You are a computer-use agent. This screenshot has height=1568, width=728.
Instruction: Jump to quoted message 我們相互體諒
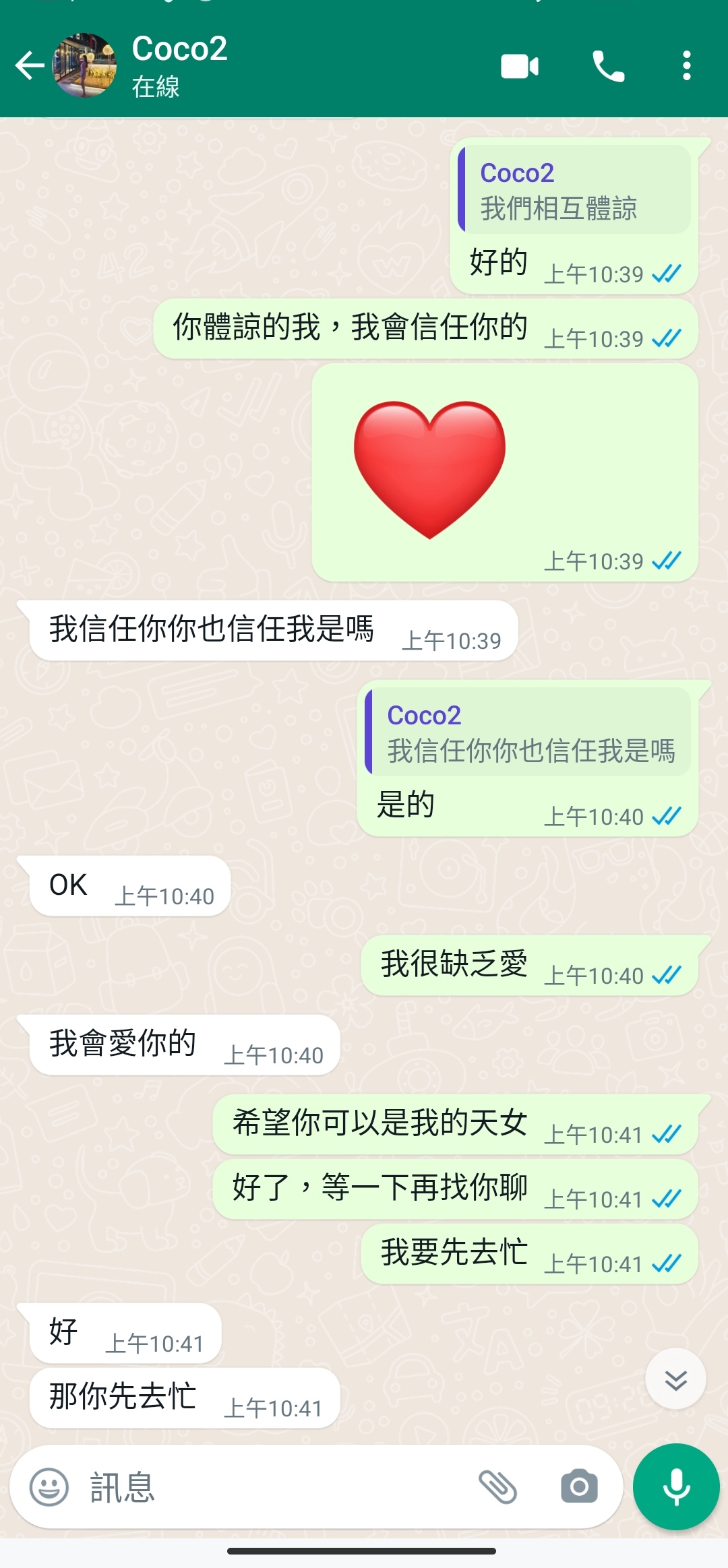tap(574, 191)
